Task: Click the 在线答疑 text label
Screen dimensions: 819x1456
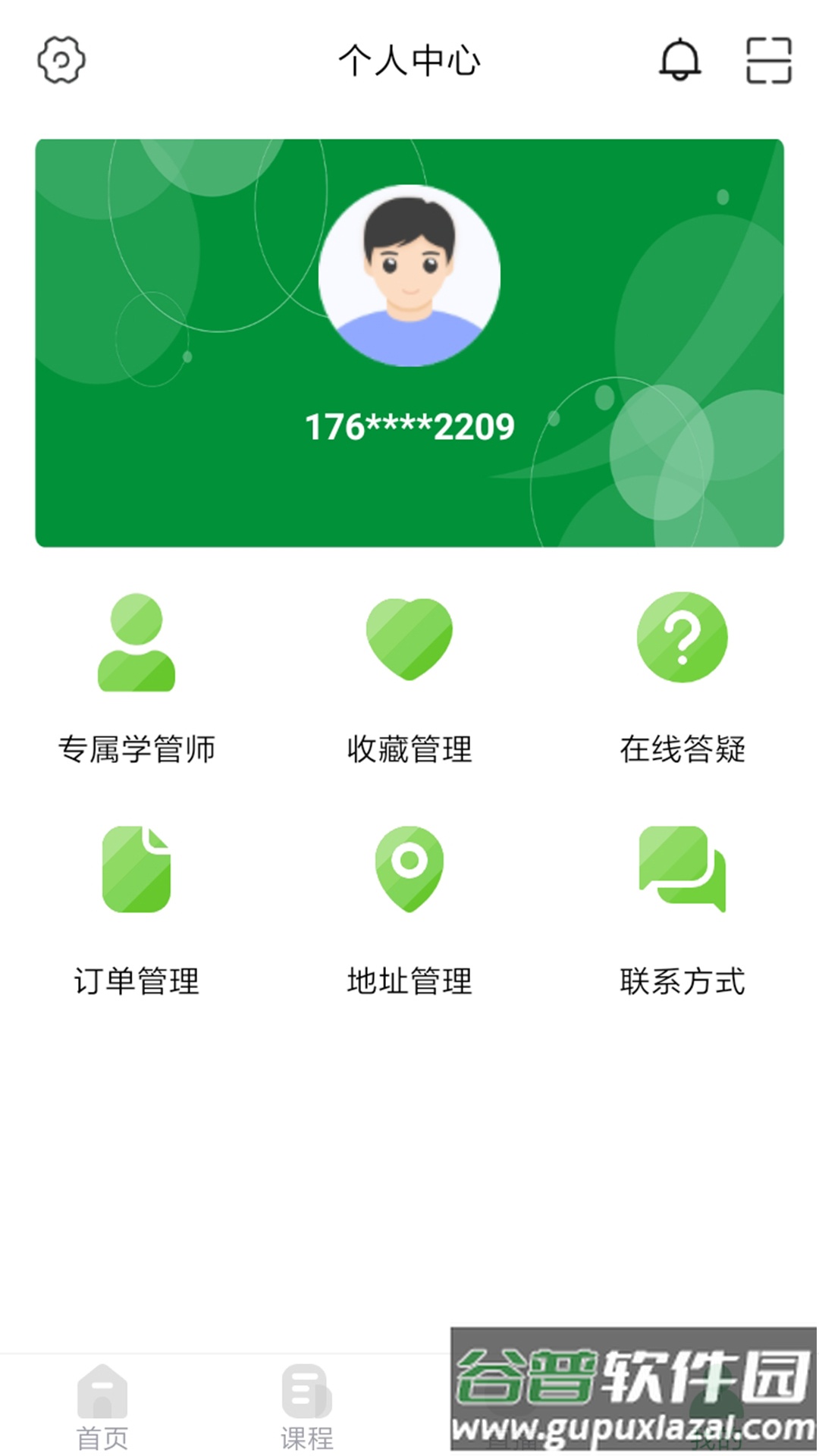Action: (683, 751)
